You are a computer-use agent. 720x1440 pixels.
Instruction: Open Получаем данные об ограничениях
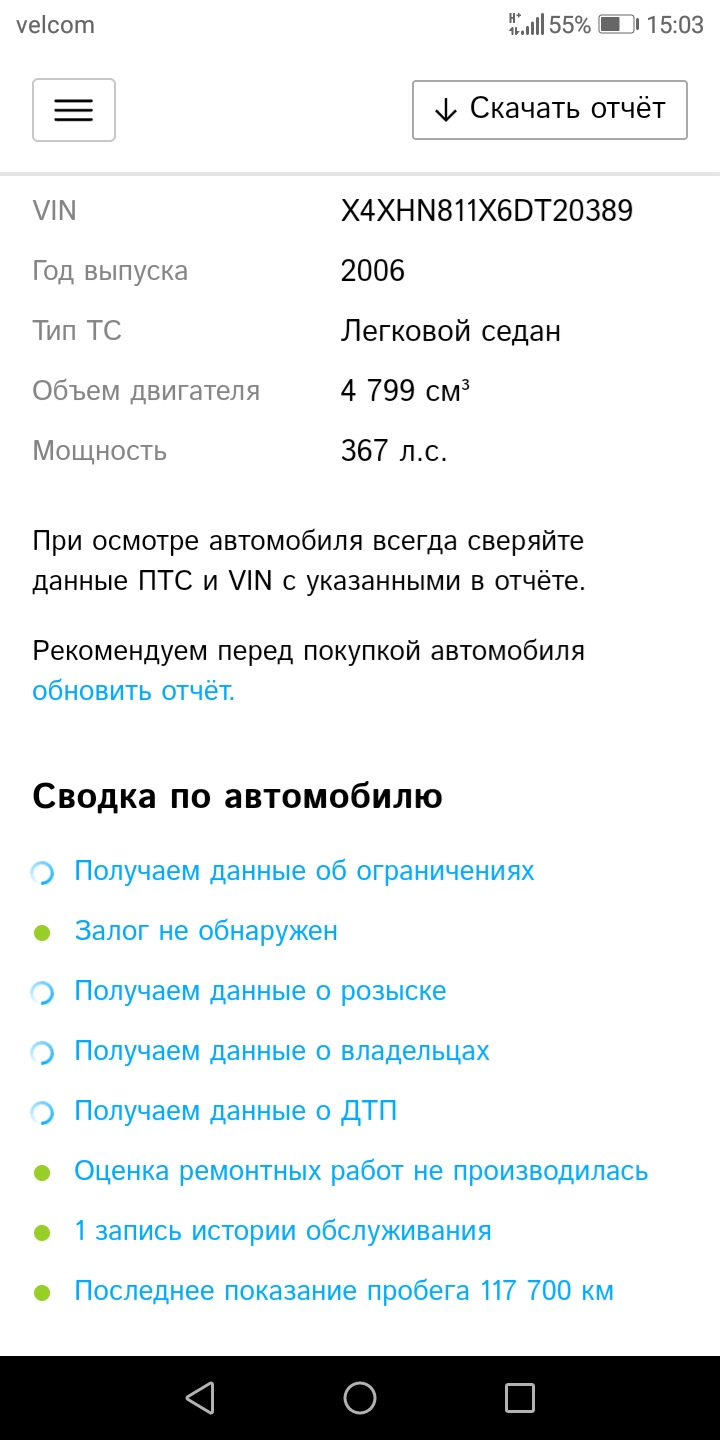(304, 871)
